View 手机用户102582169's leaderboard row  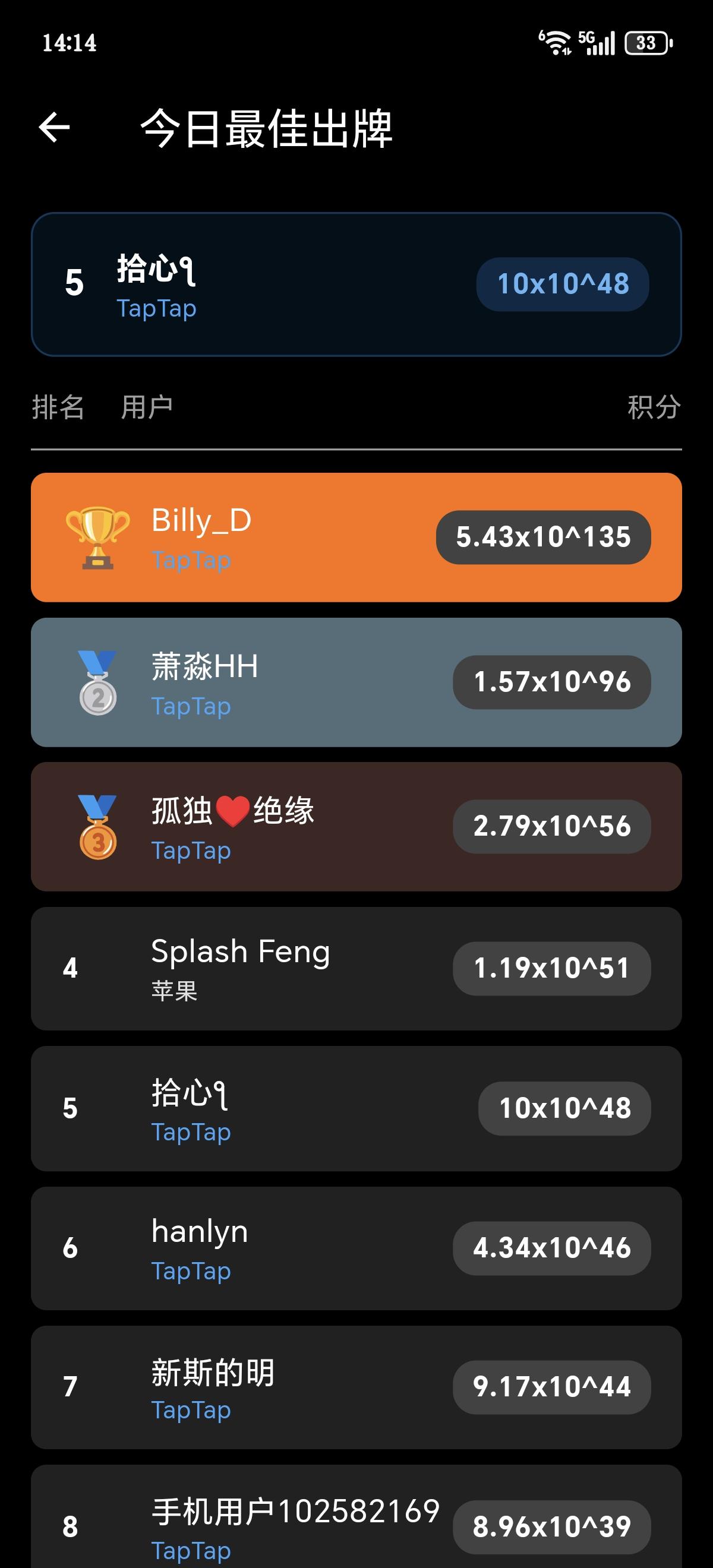[355, 1522]
